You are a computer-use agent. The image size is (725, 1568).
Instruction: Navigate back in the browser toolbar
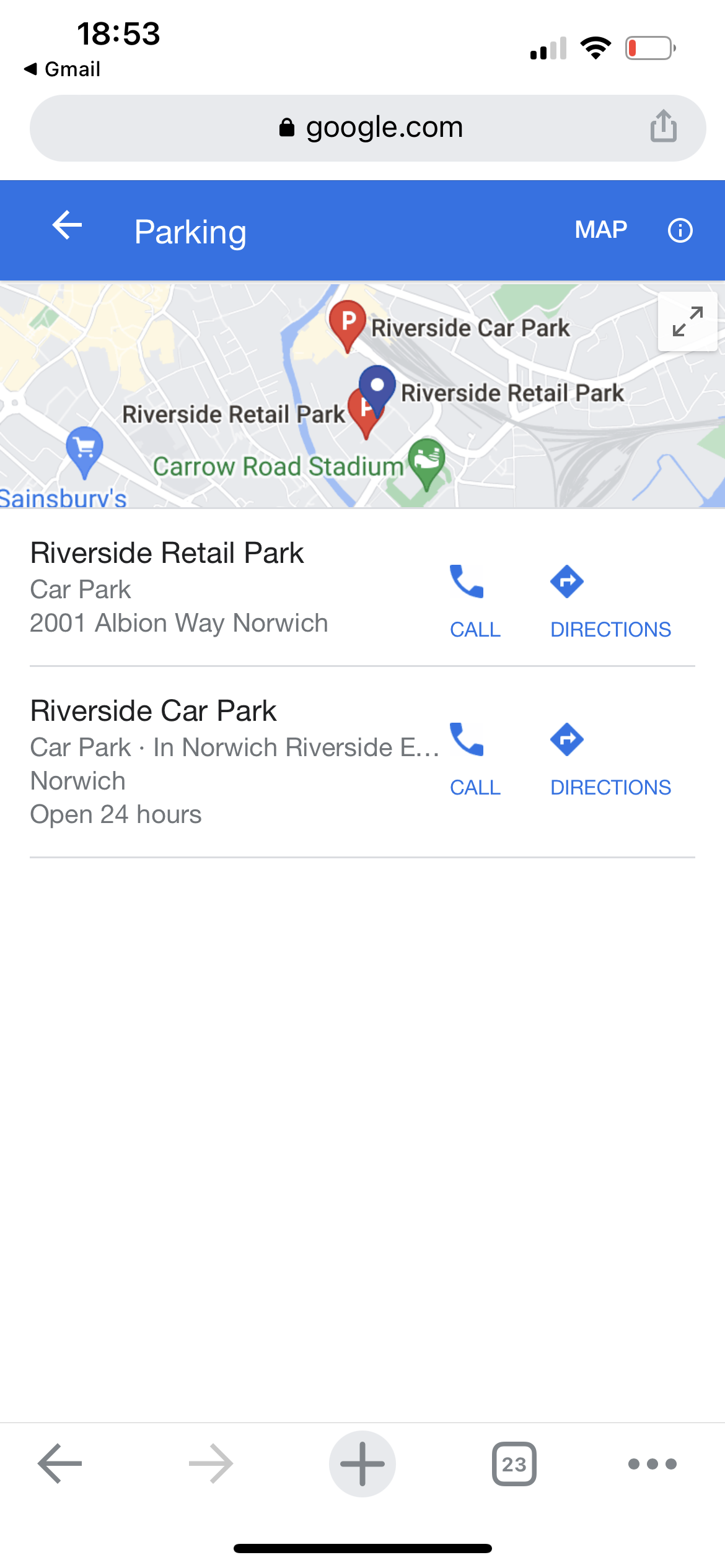60,1463
